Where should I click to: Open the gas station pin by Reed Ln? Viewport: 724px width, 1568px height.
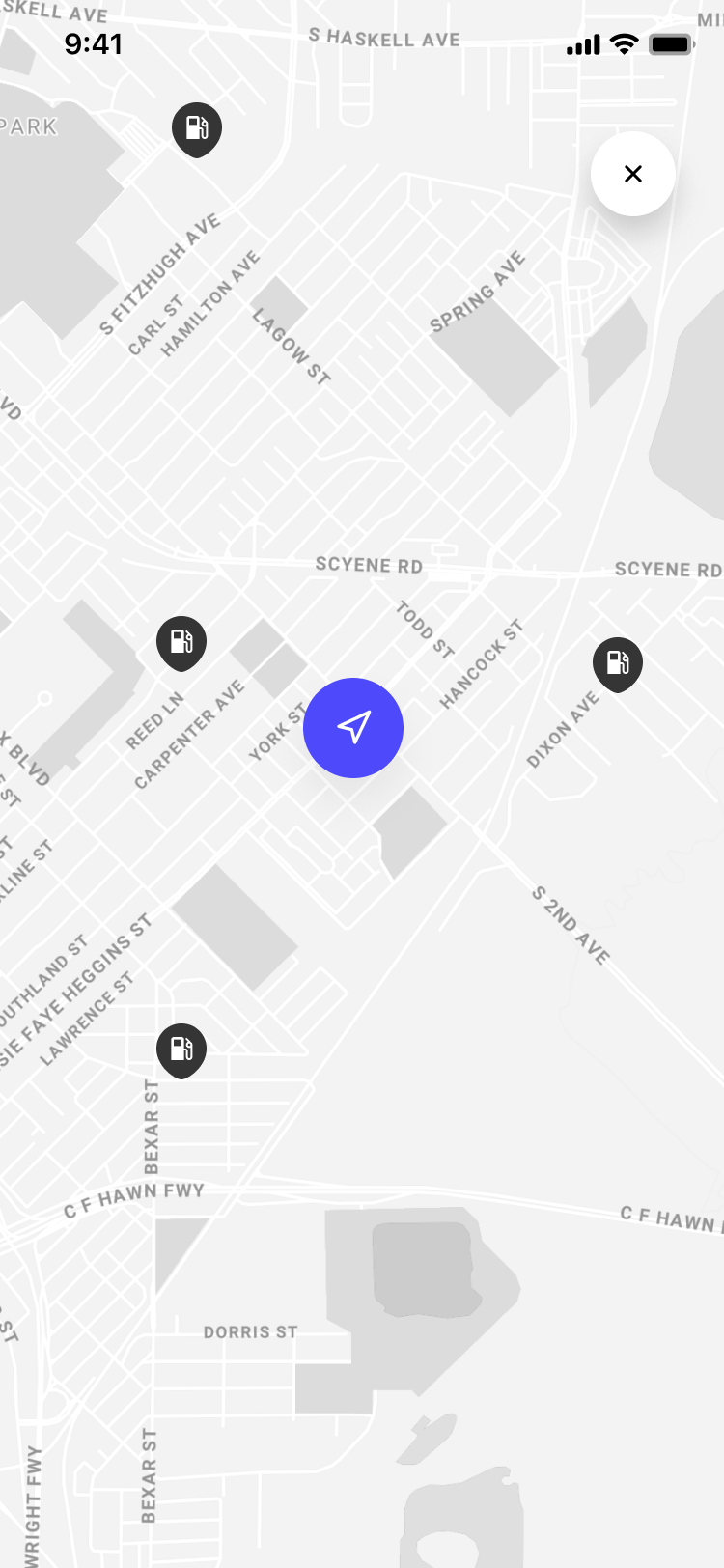(x=181, y=641)
